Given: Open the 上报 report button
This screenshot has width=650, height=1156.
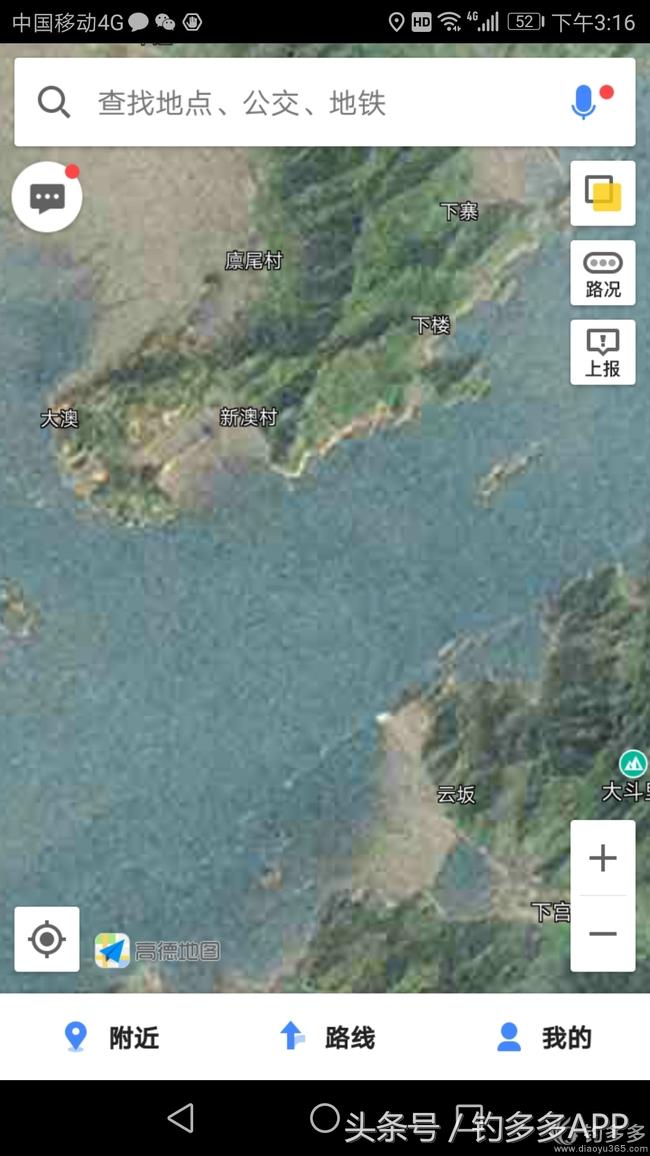Looking at the screenshot, I should [x=602, y=352].
